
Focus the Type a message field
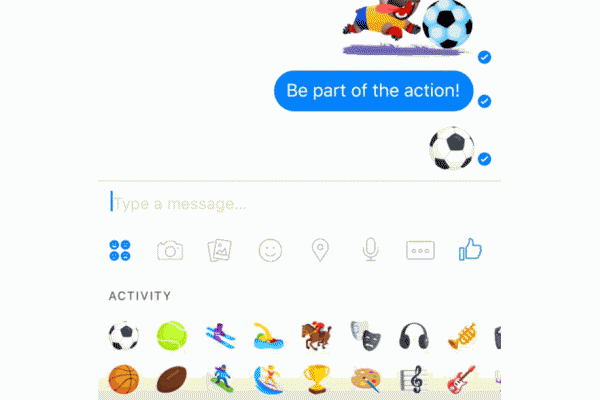point(300,204)
